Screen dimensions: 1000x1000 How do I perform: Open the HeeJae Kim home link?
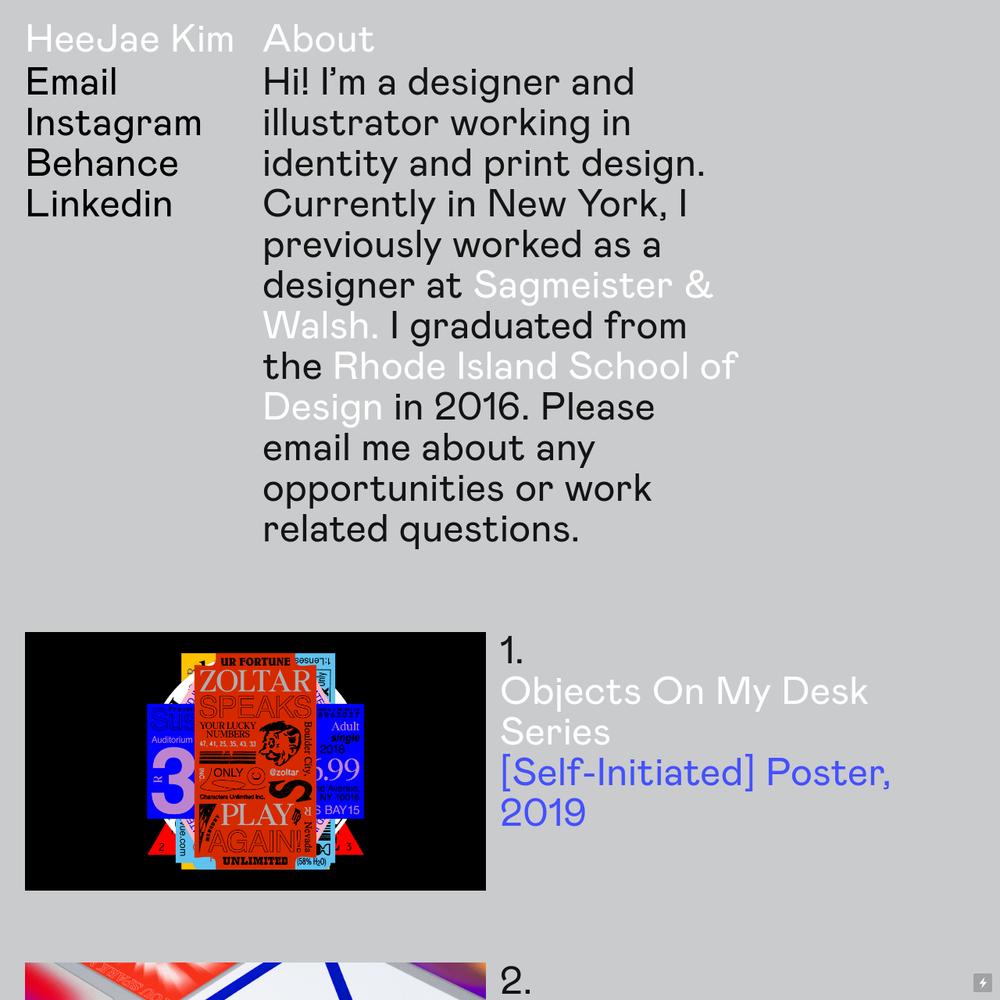click(129, 40)
